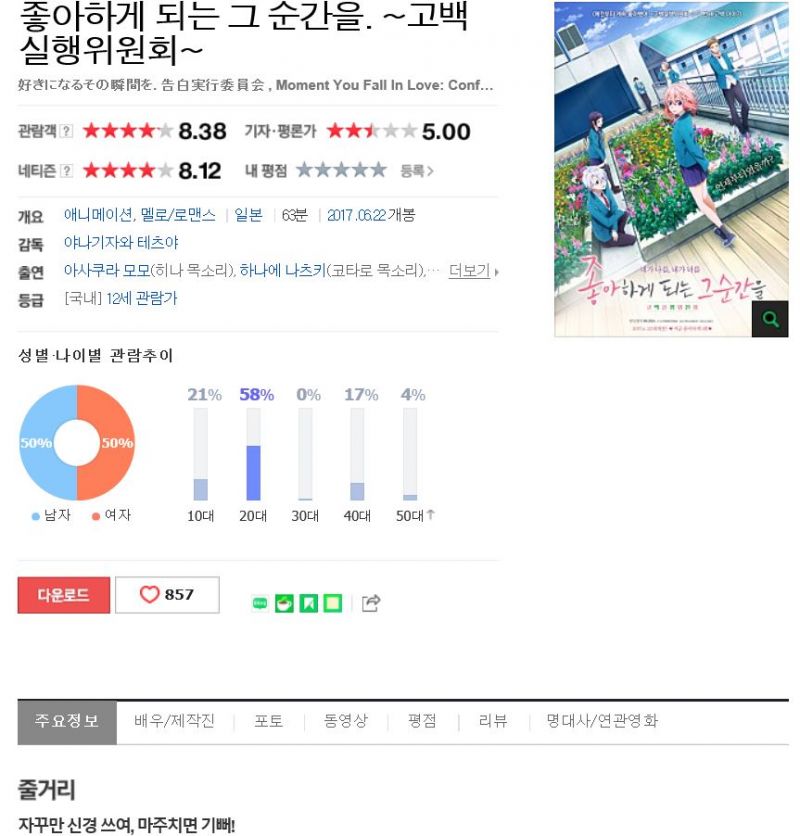Enlarge the movie poster image
The image size is (800, 836).
pyautogui.click(x=770, y=320)
